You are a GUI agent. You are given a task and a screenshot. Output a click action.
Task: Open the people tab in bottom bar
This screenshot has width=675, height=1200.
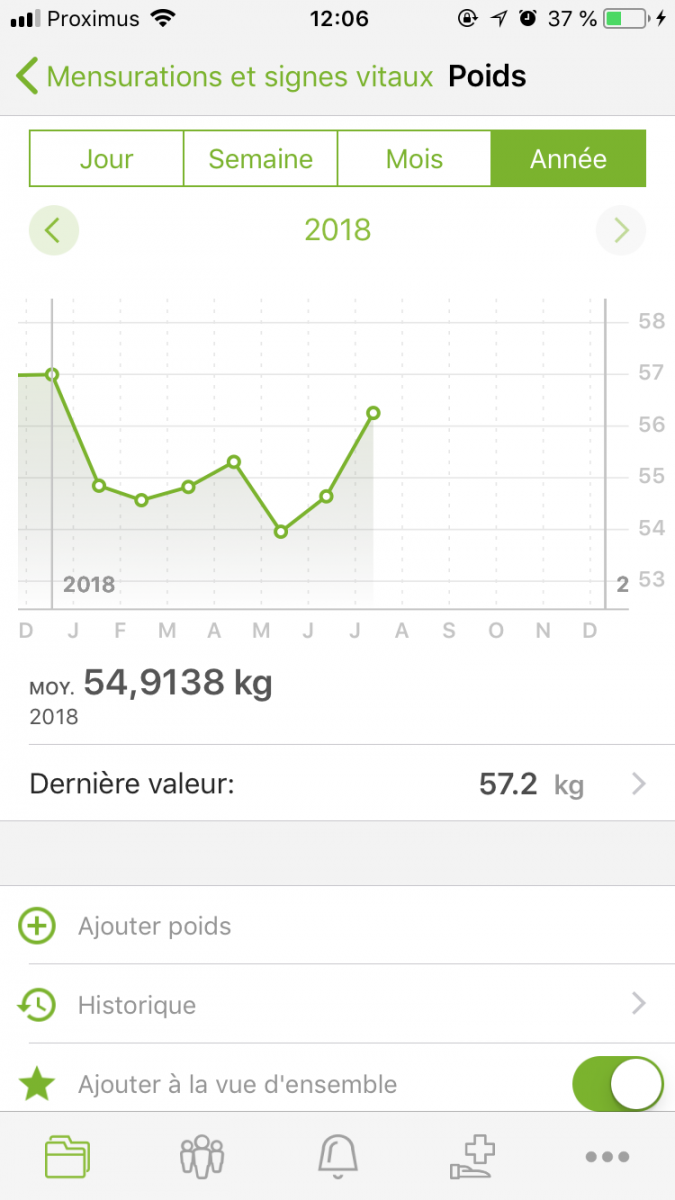point(202,1157)
